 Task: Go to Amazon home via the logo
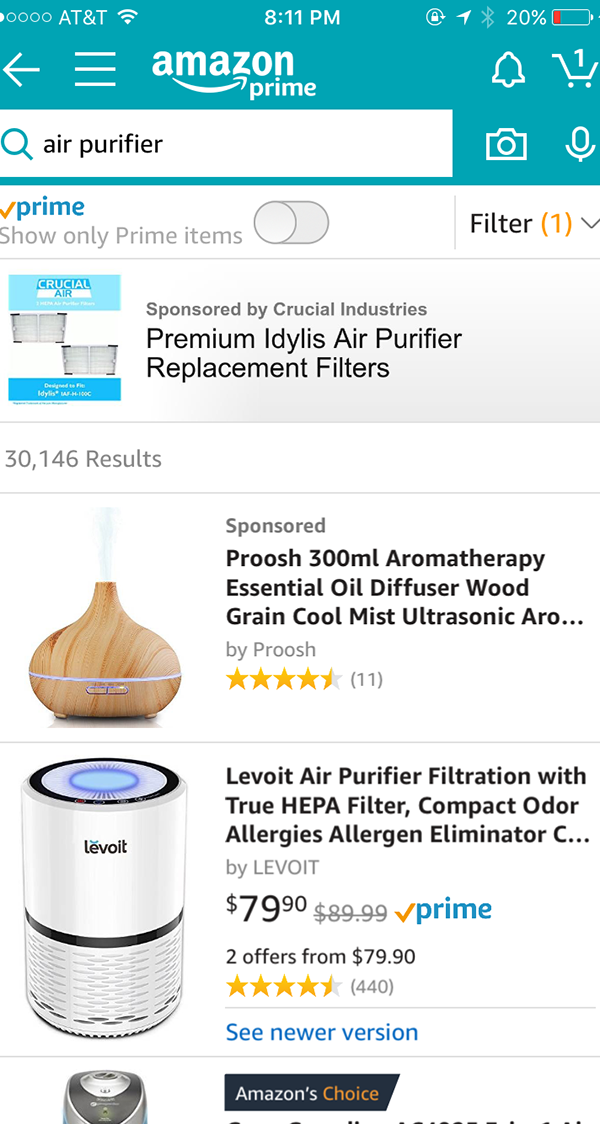click(x=233, y=72)
